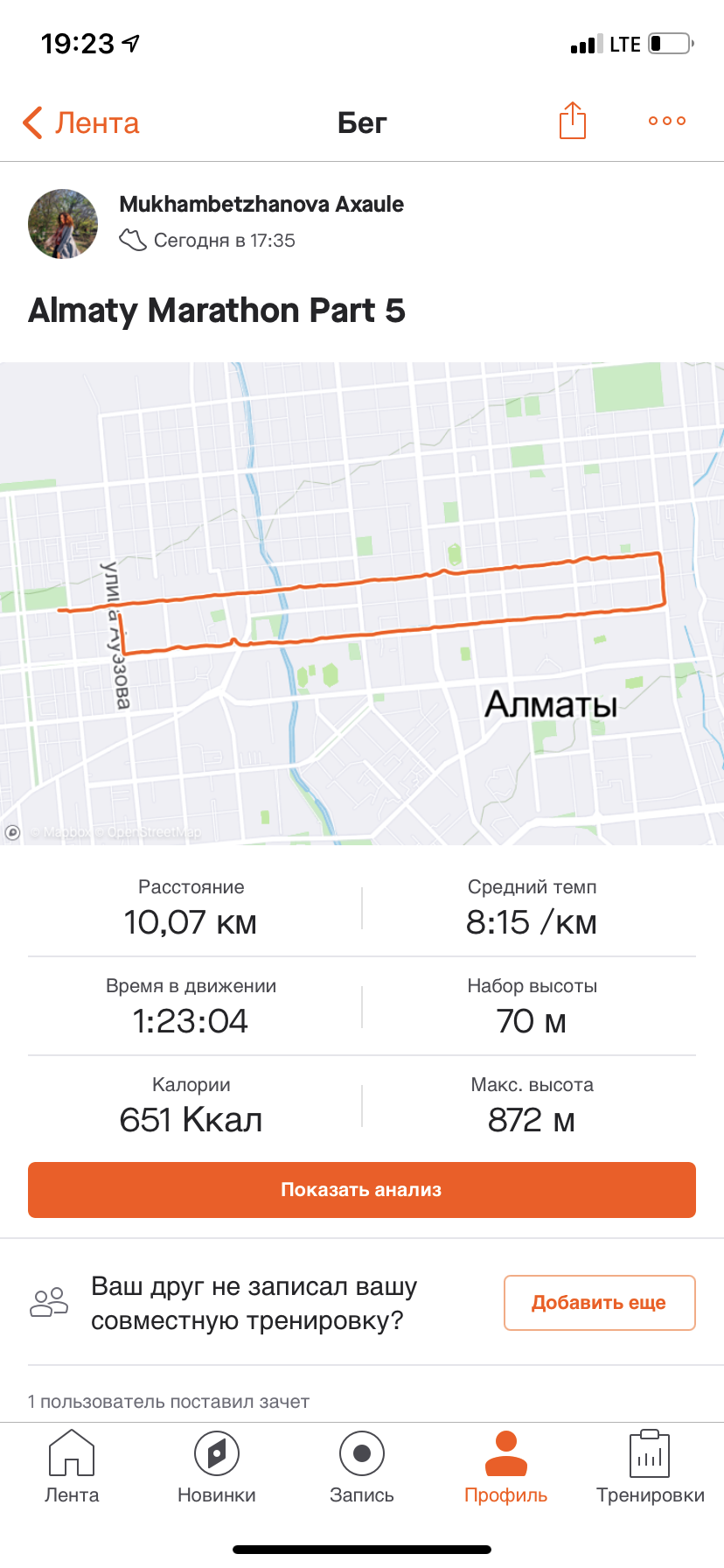724x1568 pixels.
Task: Open the three-dot overflow menu
Action: [667, 121]
